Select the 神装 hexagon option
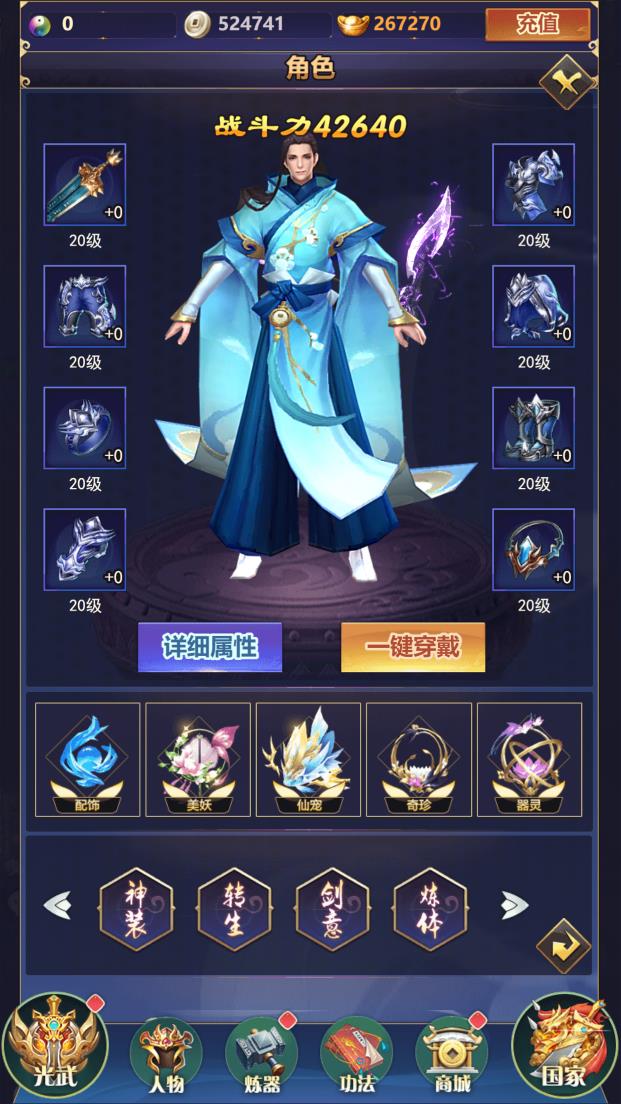Viewport: 621px width, 1104px height. (x=136, y=907)
